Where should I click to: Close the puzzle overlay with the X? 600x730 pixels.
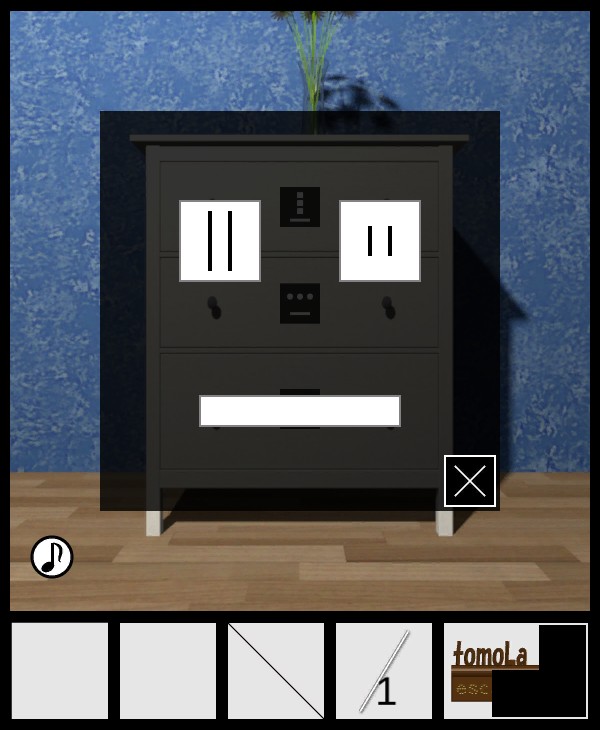pos(470,481)
